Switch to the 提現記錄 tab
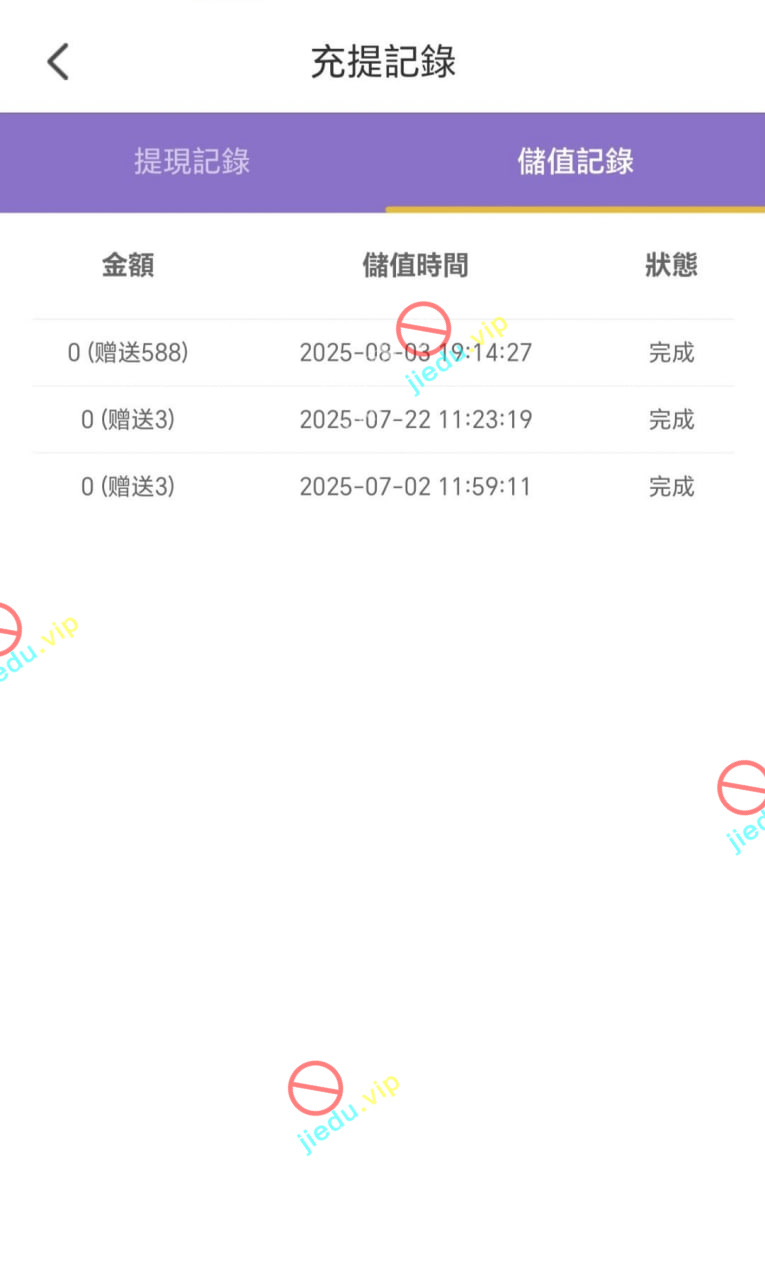This screenshot has width=765, height=1280. coord(192,162)
